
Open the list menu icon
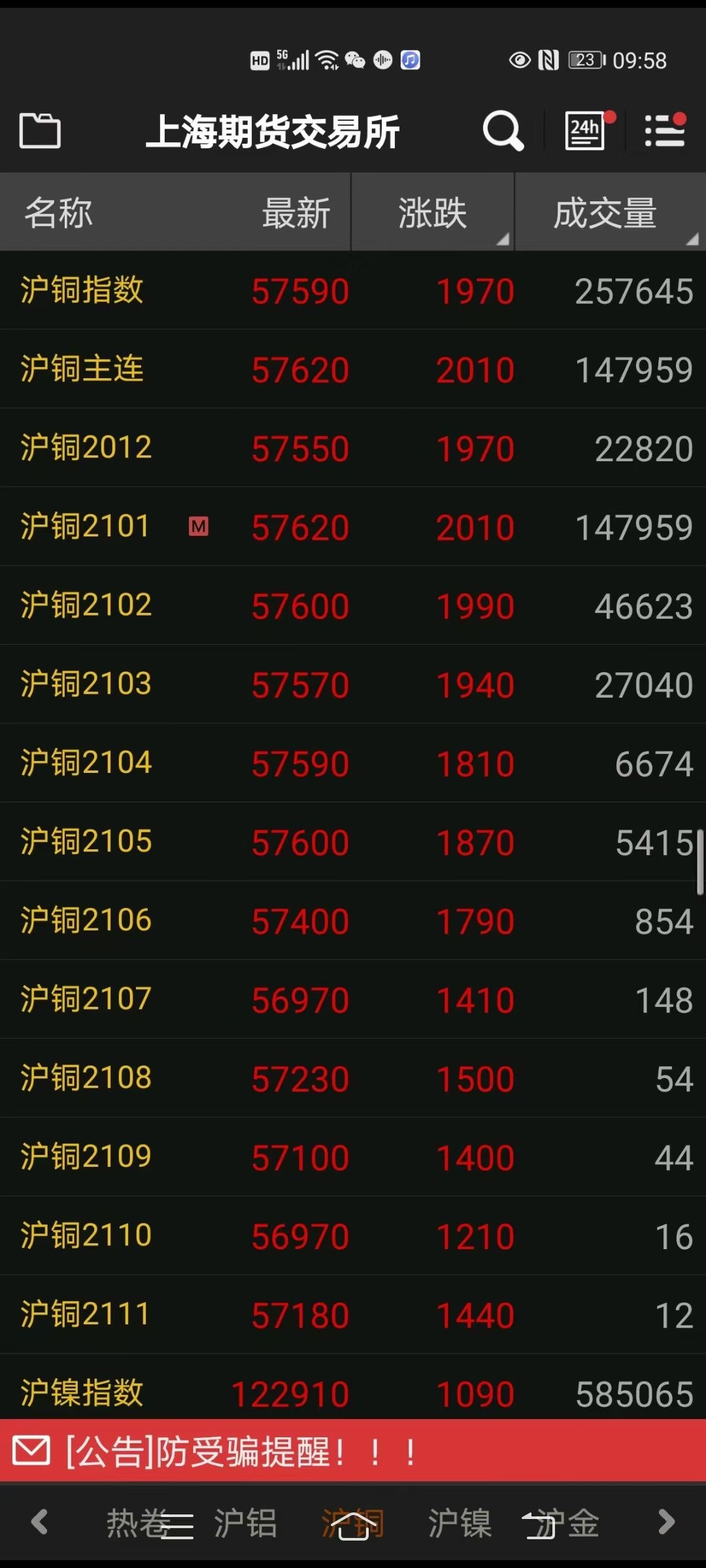665,131
